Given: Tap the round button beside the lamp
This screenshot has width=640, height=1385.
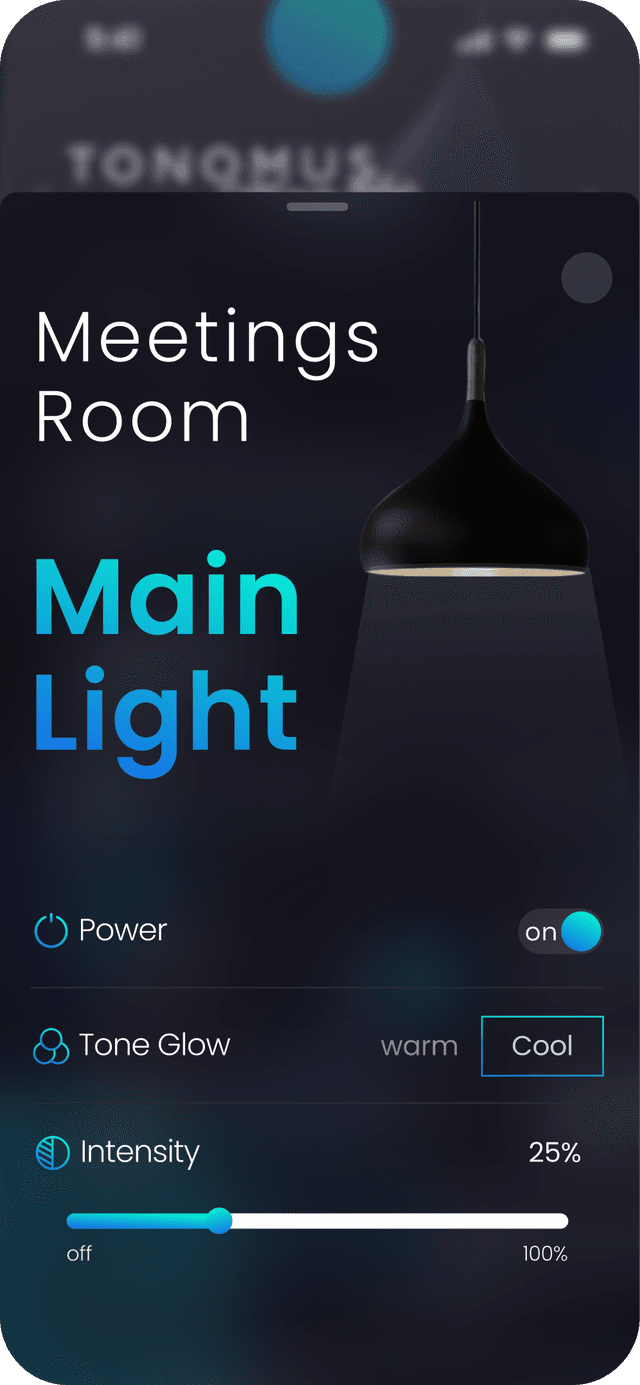Looking at the screenshot, I should tap(586, 278).
